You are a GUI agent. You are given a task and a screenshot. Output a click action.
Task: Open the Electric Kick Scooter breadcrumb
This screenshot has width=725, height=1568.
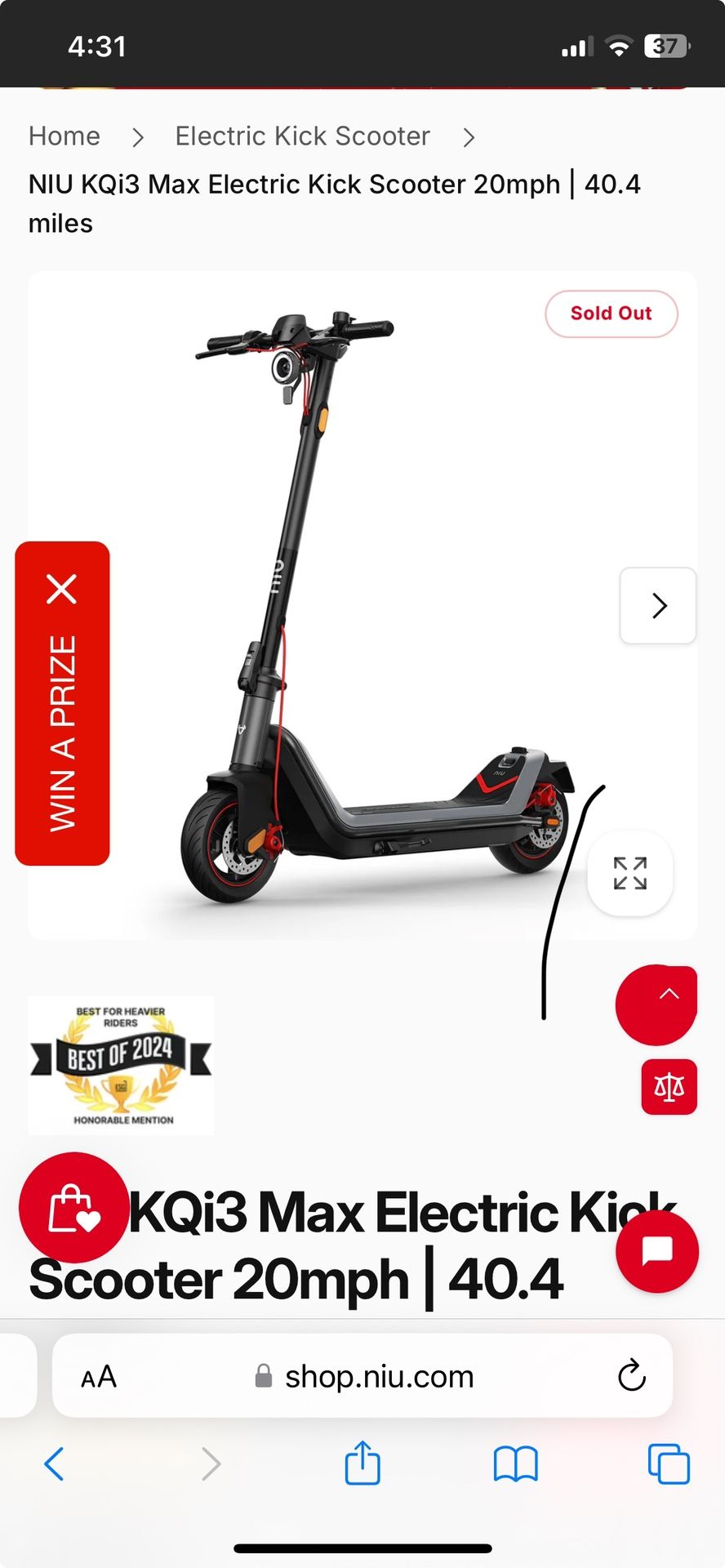click(302, 136)
